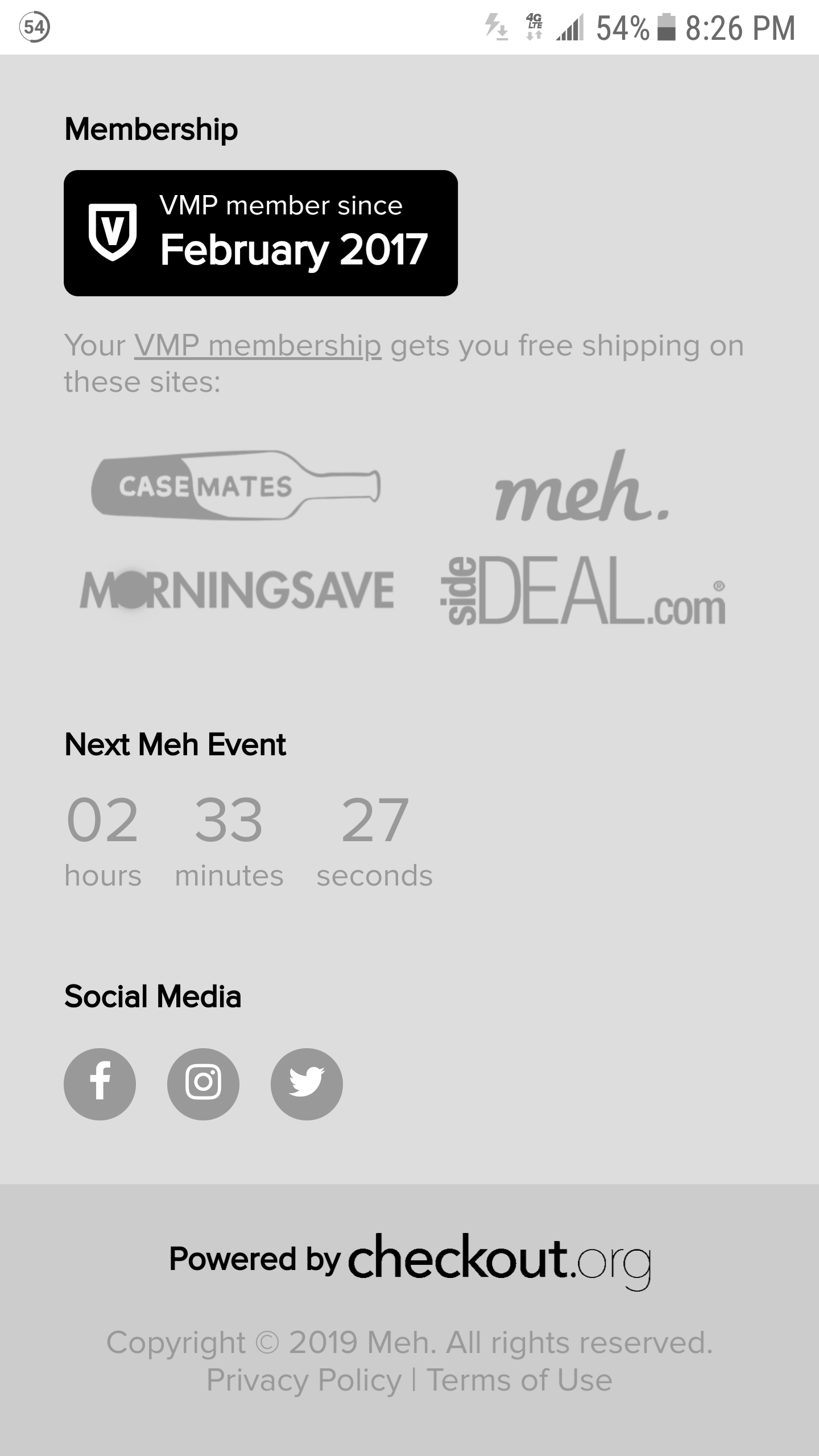Visit the Instagram profile
The image size is (819, 1456).
(203, 1084)
